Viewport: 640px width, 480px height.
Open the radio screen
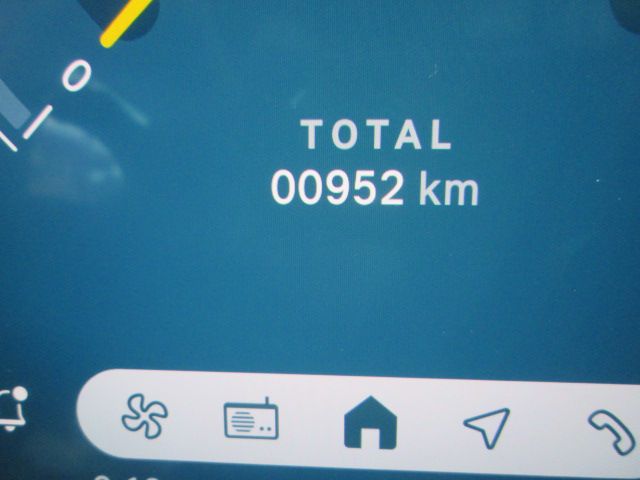click(250, 420)
